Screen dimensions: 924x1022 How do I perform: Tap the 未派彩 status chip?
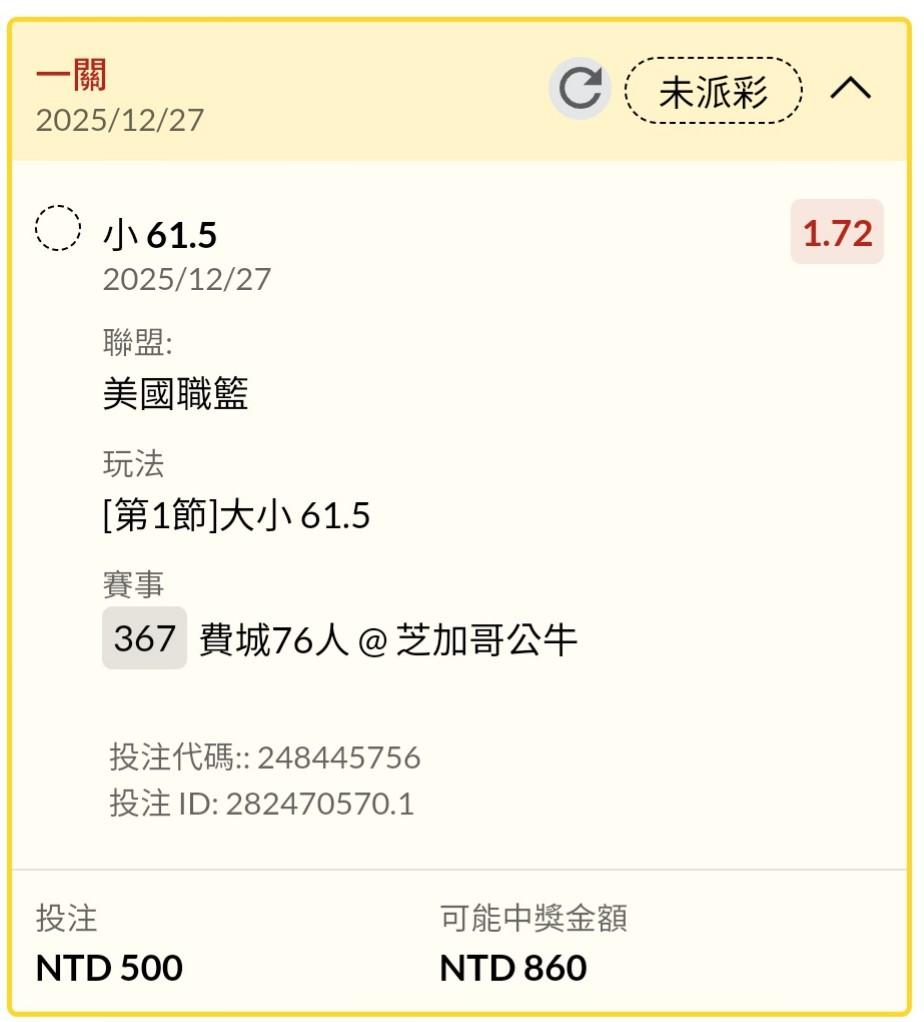(713, 92)
